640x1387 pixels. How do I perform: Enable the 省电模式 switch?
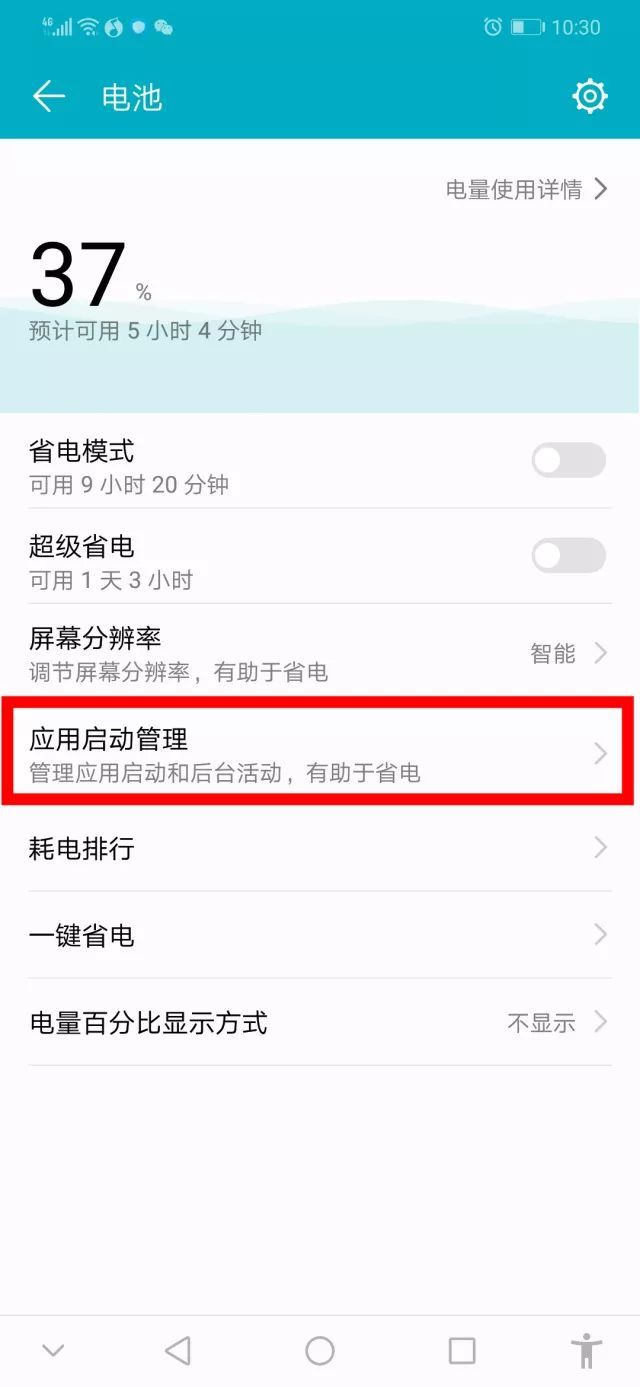[x=568, y=460]
